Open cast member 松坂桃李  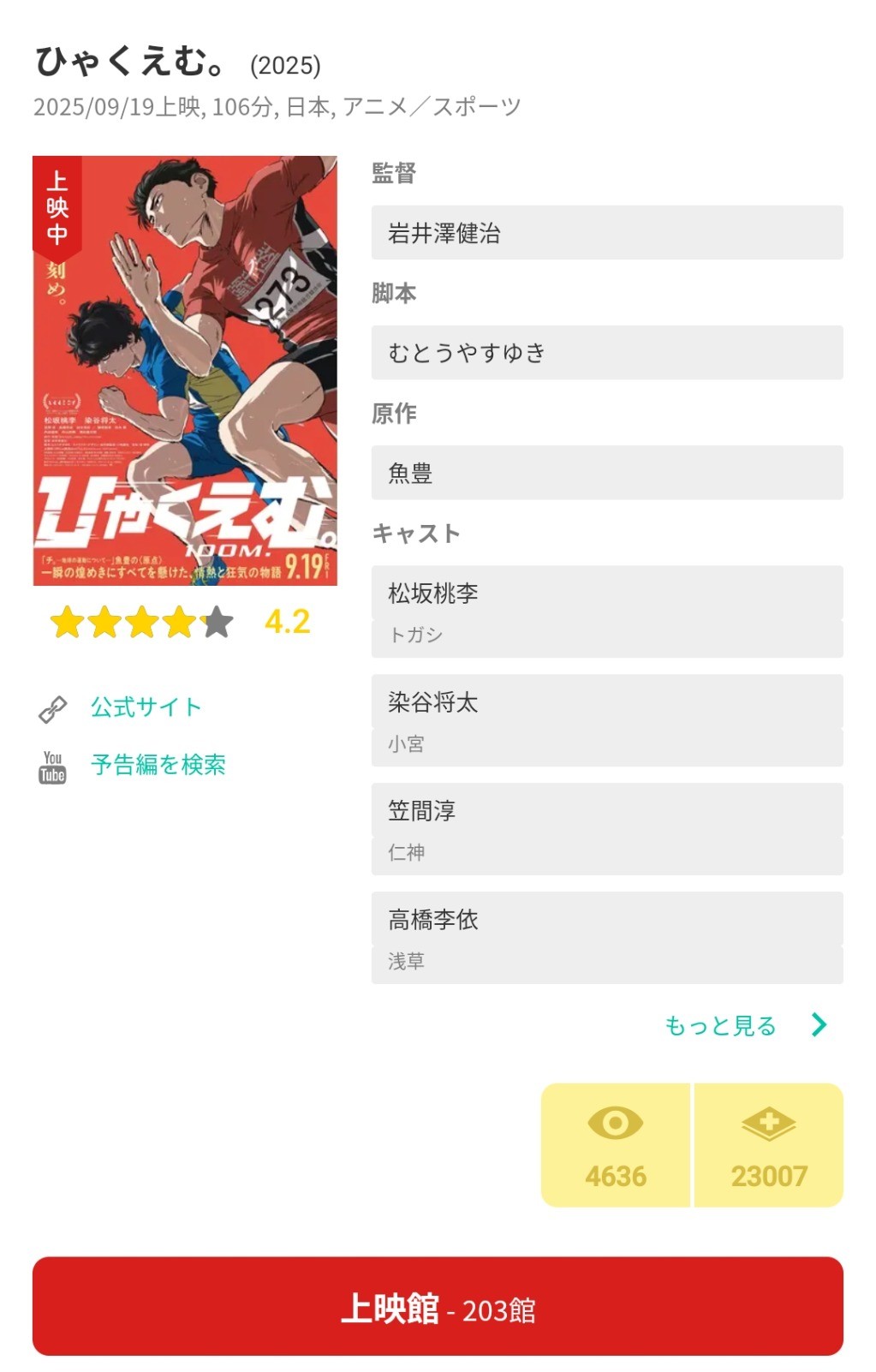606,594
